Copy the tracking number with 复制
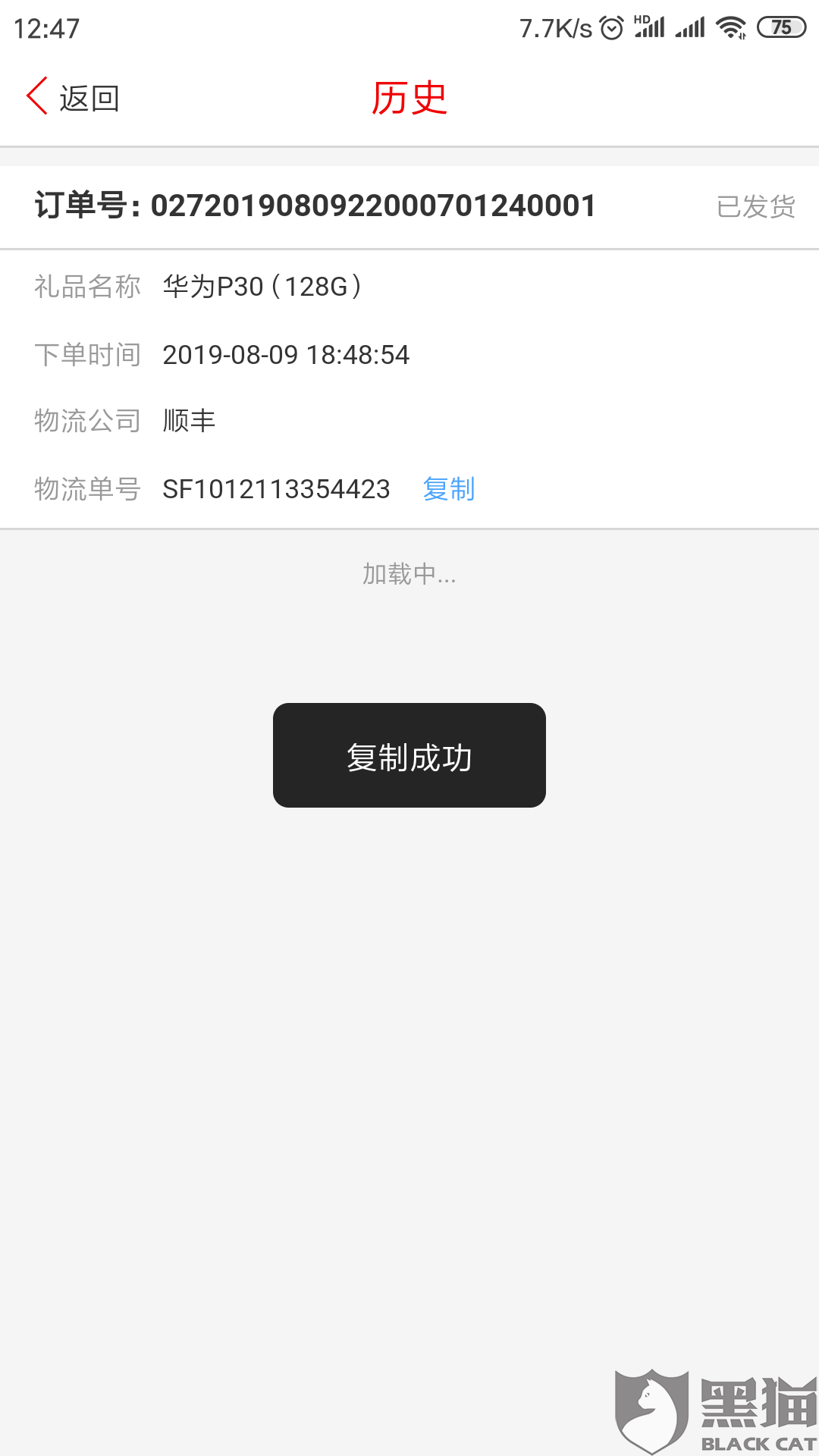The image size is (819, 1456). (449, 489)
